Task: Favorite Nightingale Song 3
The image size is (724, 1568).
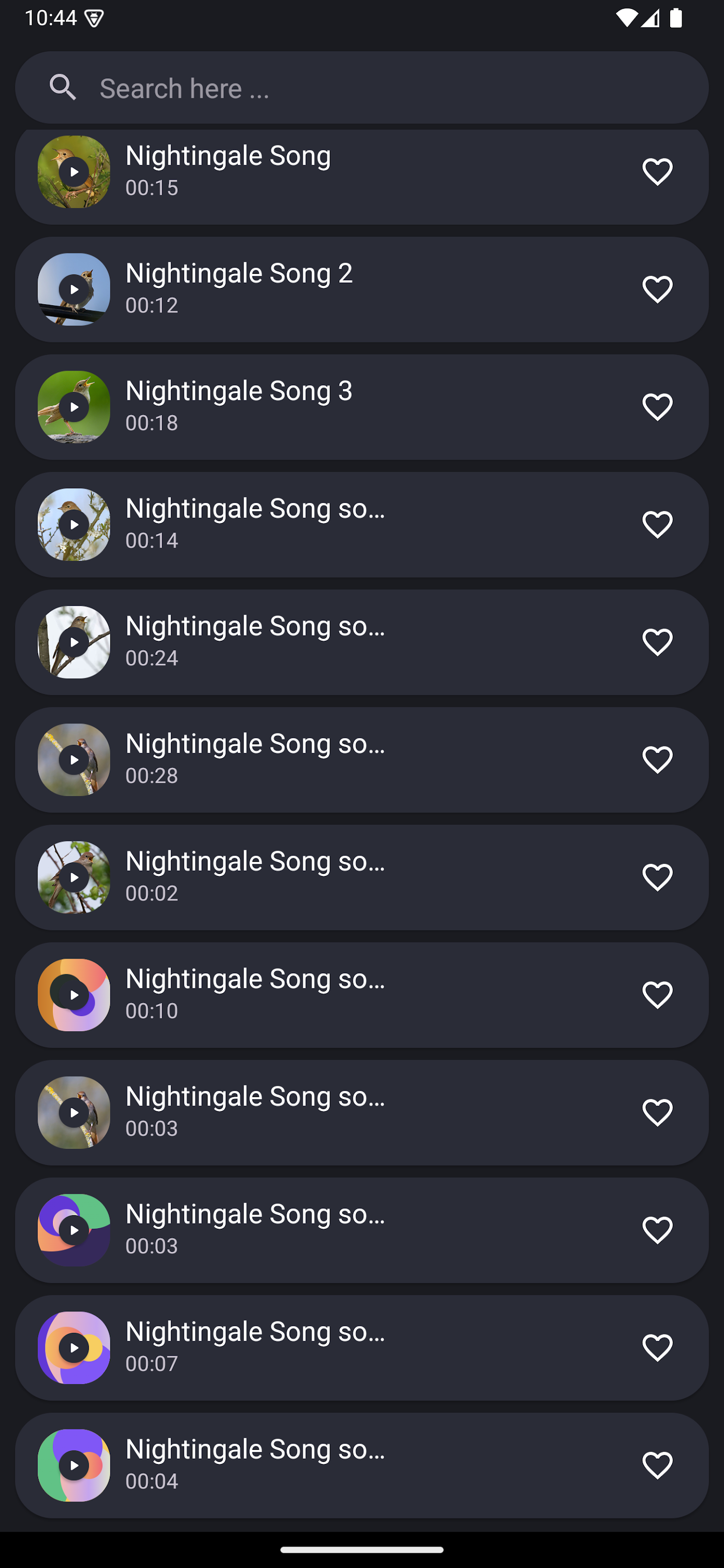Action: click(x=658, y=407)
